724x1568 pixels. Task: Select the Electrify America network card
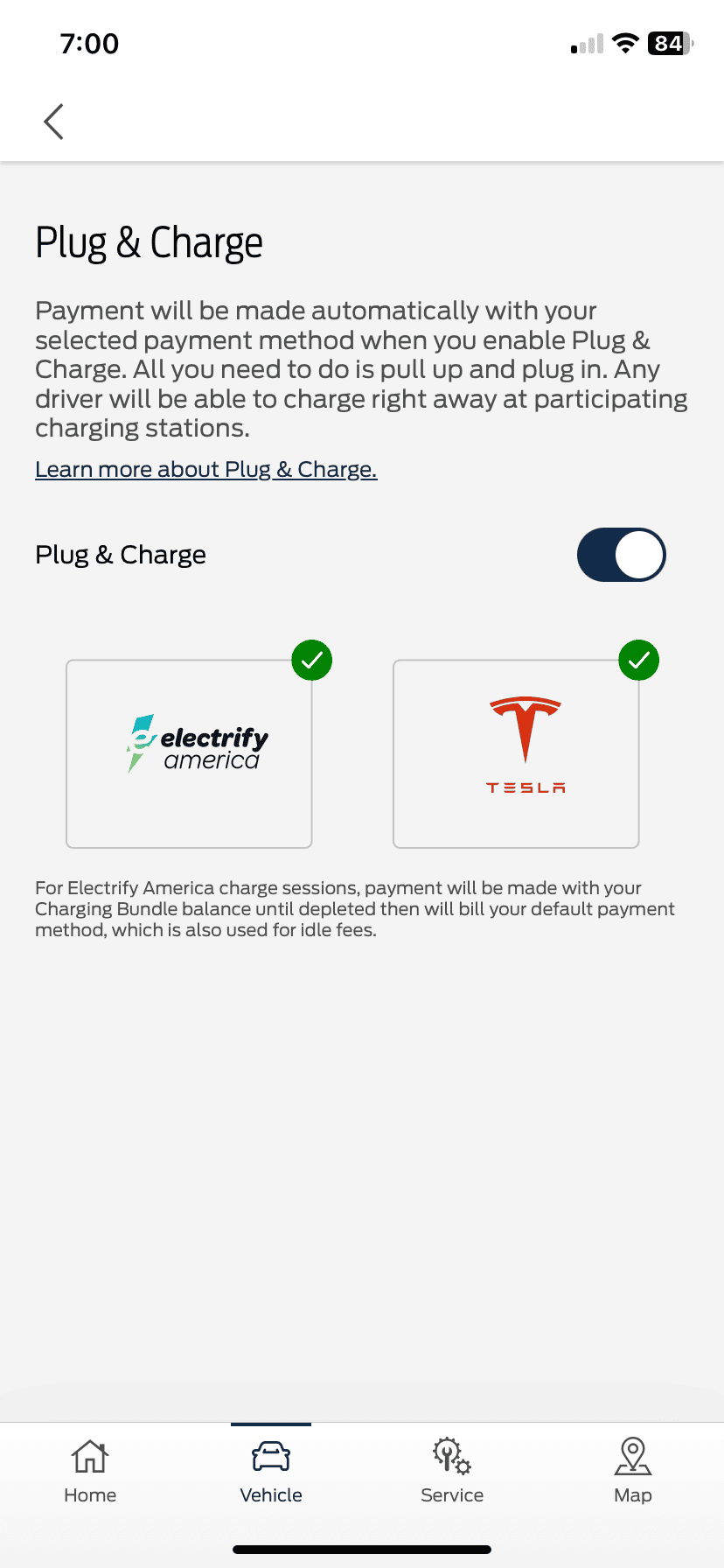coord(189,753)
